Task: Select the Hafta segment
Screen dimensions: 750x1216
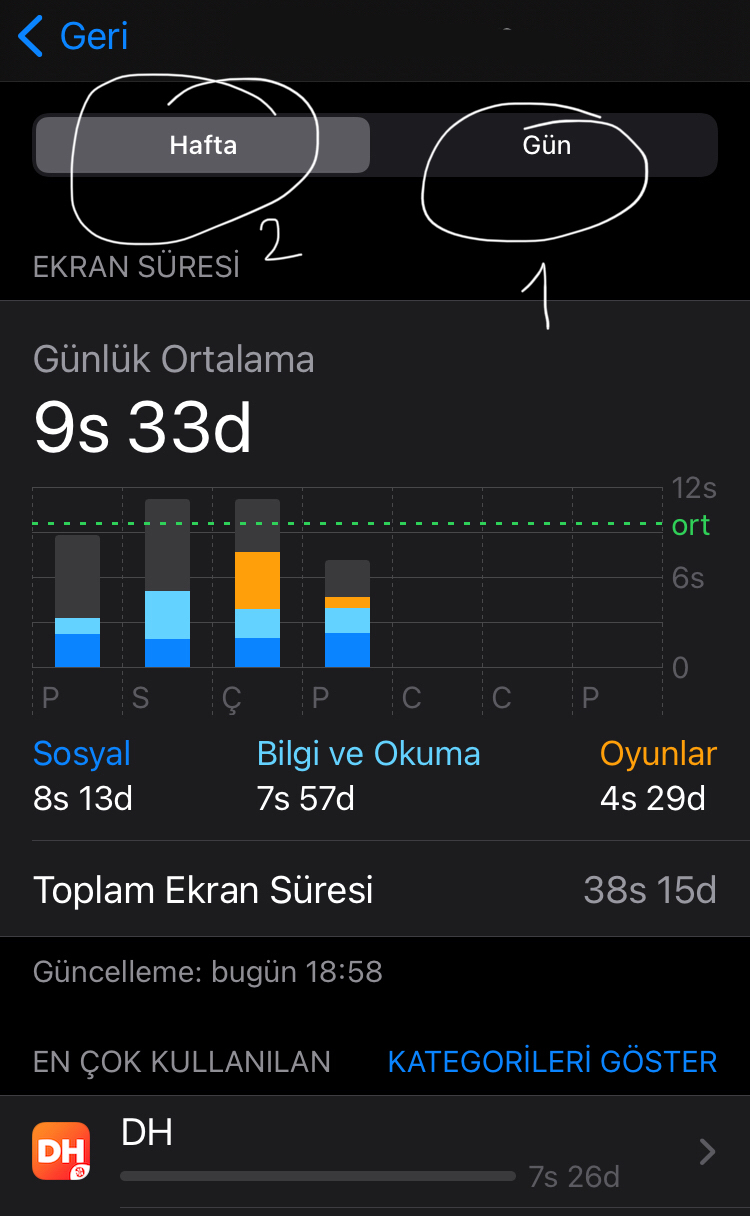Action: pos(203,145)
